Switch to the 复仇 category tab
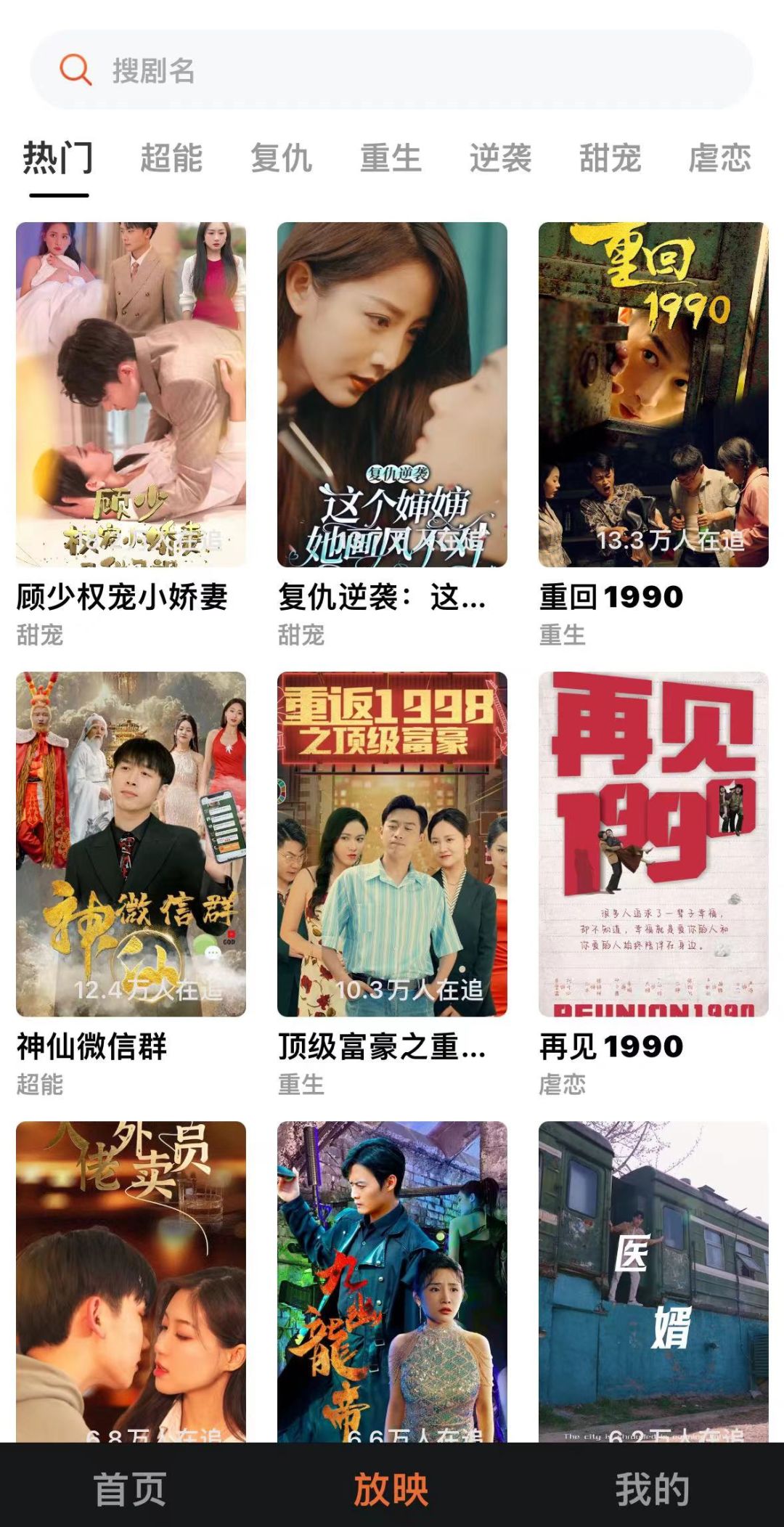 coord(281,158)
